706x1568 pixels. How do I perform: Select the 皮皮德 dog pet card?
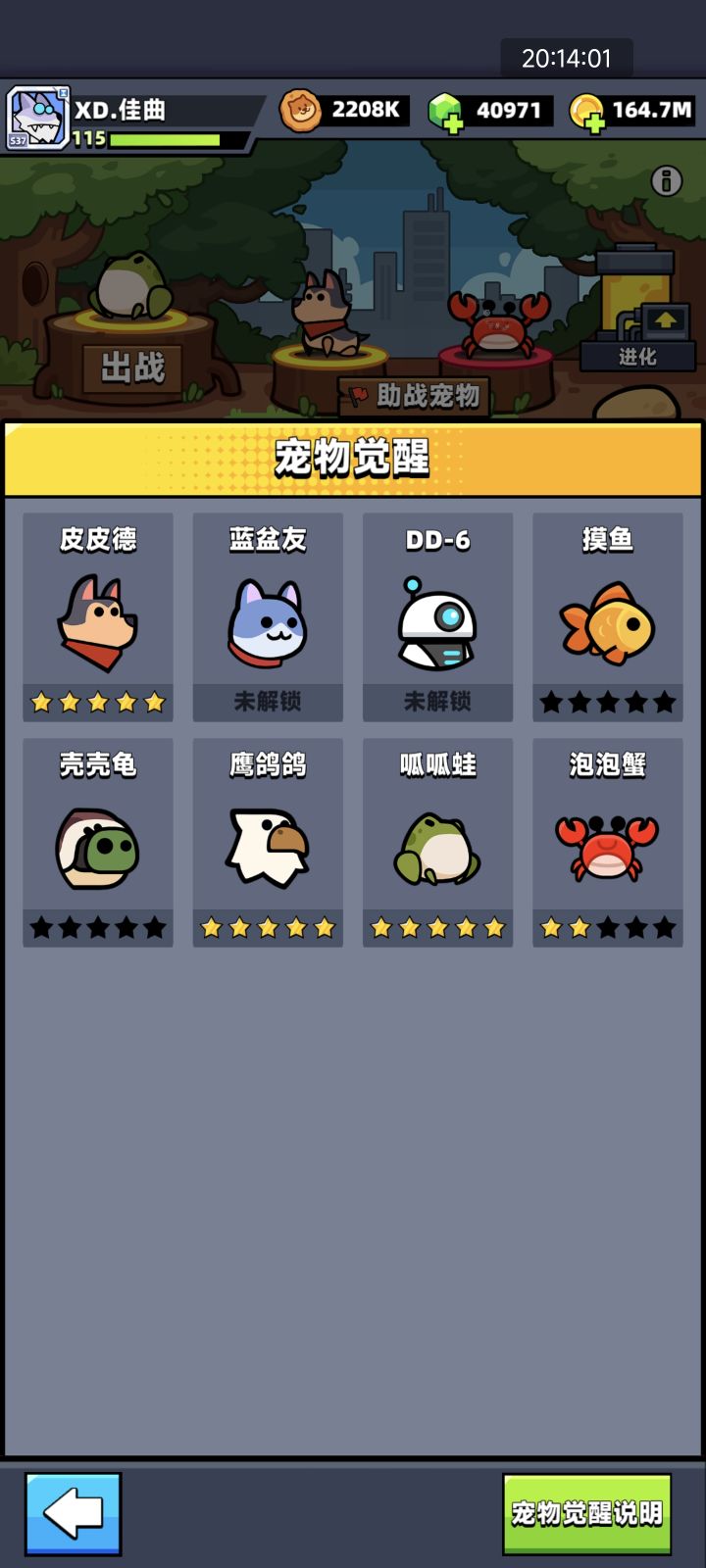pos(98,617)
